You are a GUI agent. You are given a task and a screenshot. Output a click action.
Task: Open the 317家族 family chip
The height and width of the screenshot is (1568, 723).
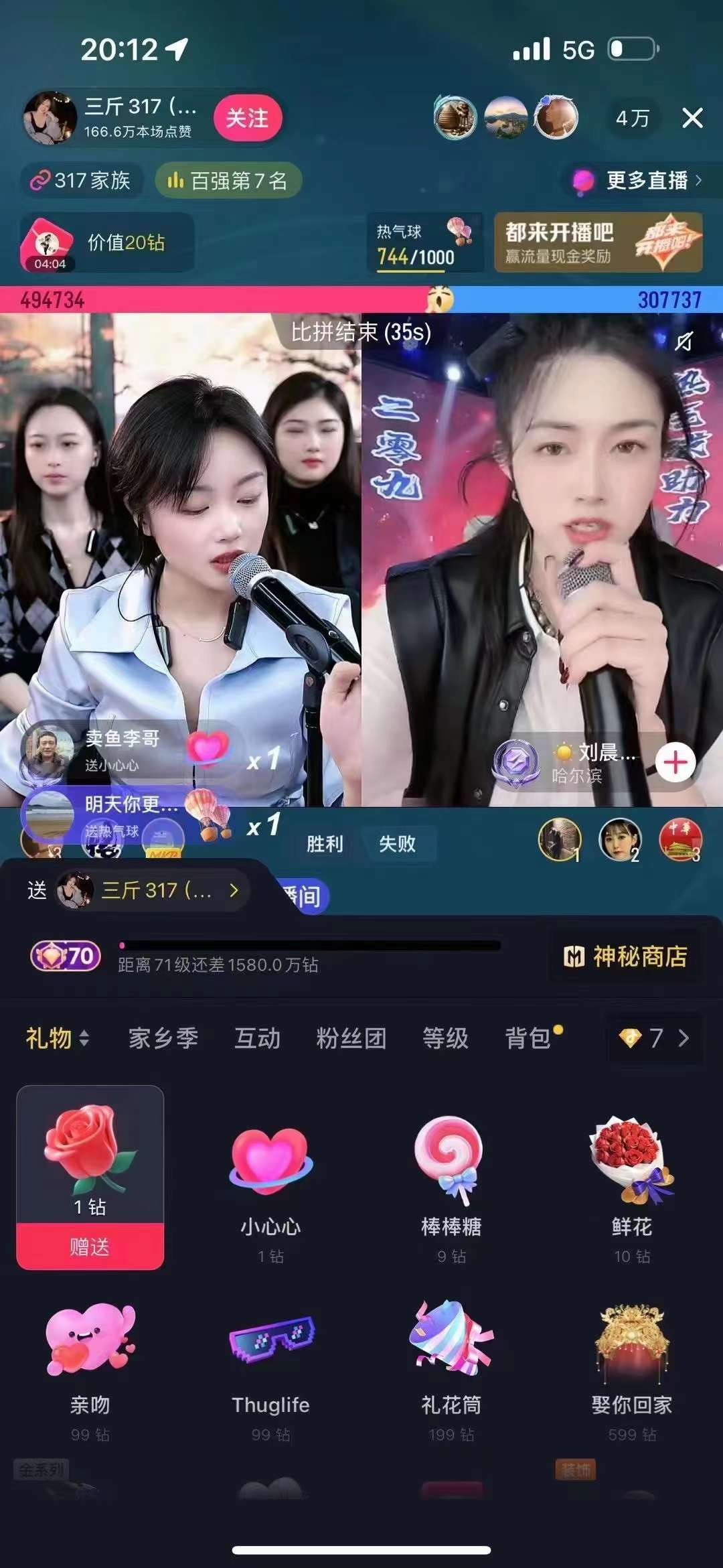coord(82,180)
